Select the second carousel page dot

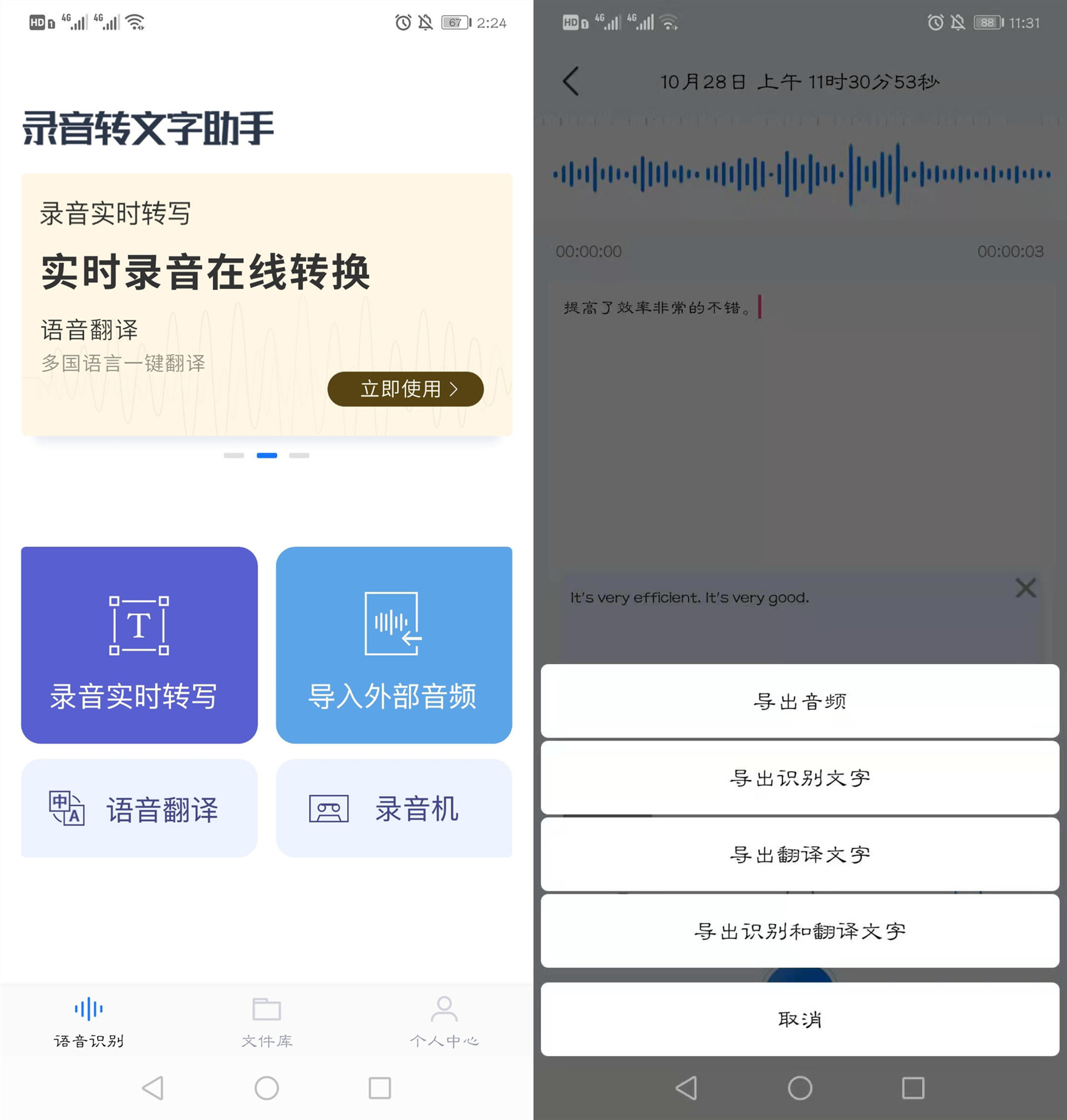point(267,455)
